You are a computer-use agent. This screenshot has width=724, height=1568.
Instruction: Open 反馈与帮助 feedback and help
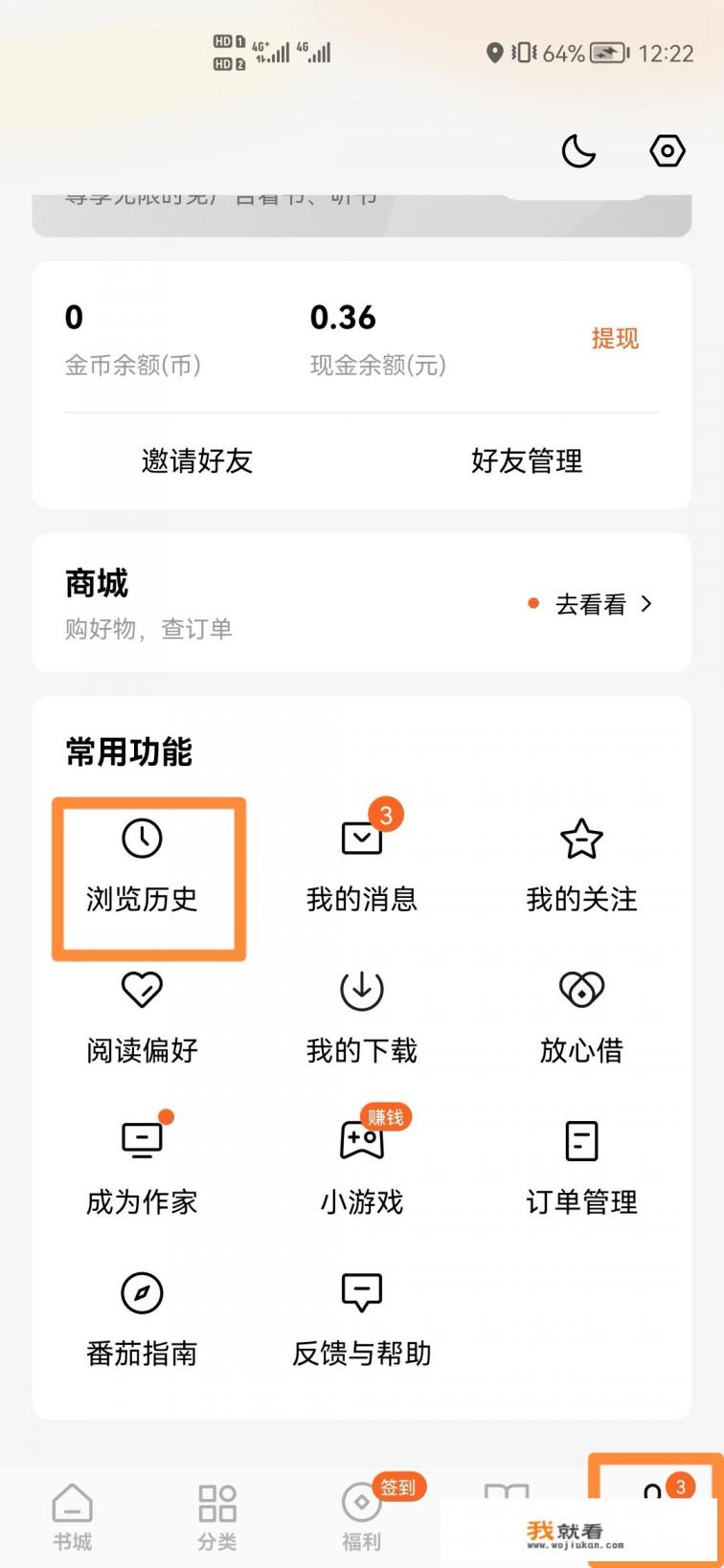click(360, 1316)
